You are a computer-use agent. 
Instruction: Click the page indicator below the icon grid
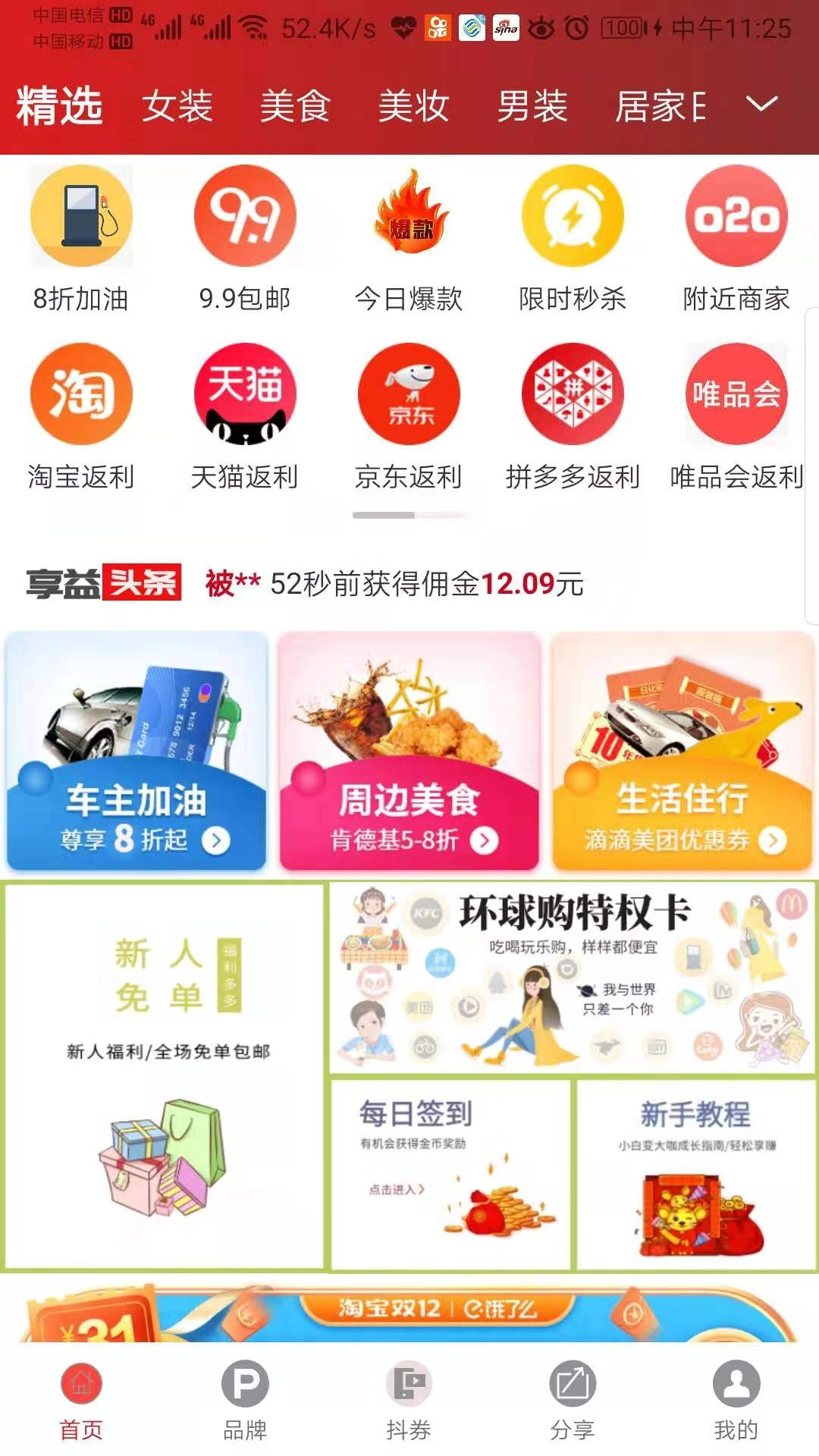409,516
